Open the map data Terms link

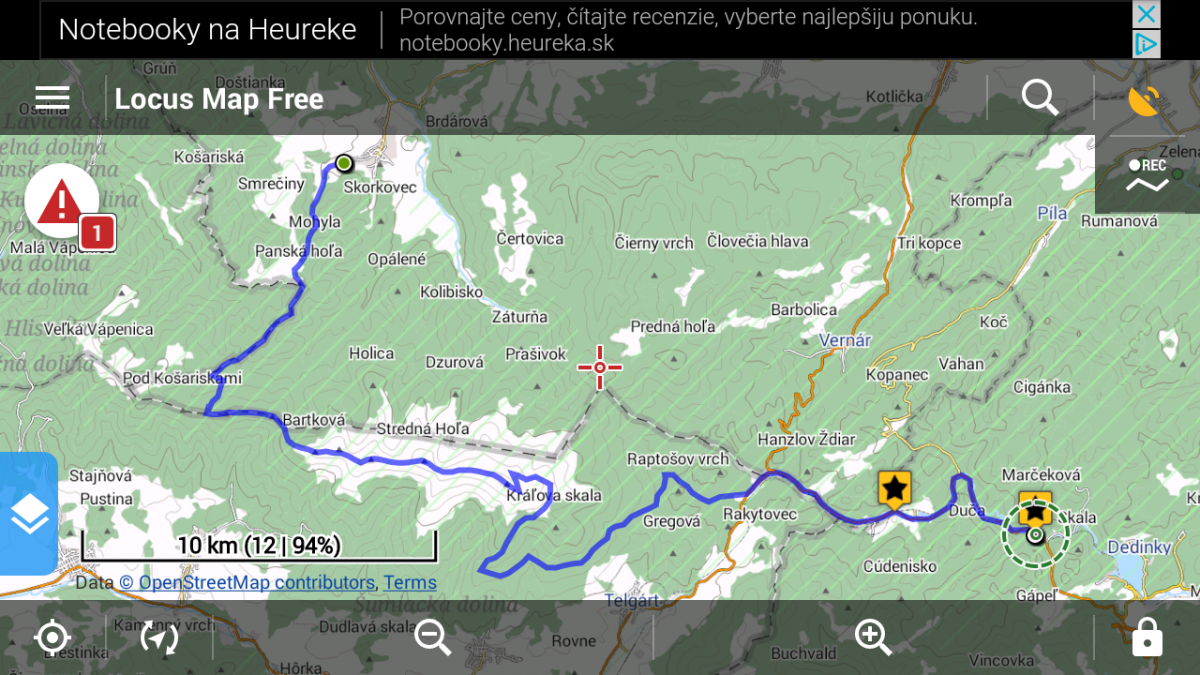click(410, 582)
